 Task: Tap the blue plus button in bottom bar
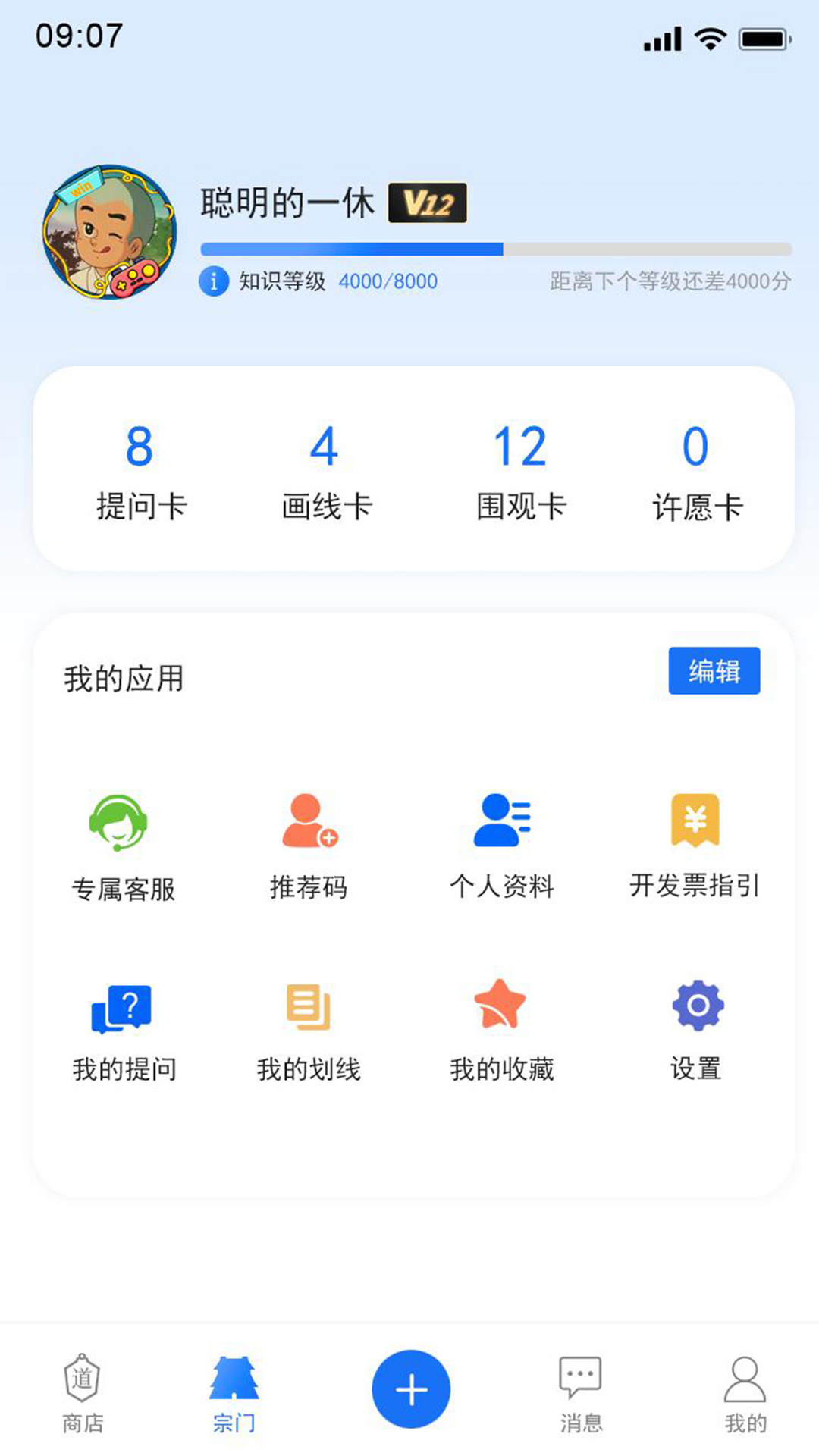click(410, 1387)
